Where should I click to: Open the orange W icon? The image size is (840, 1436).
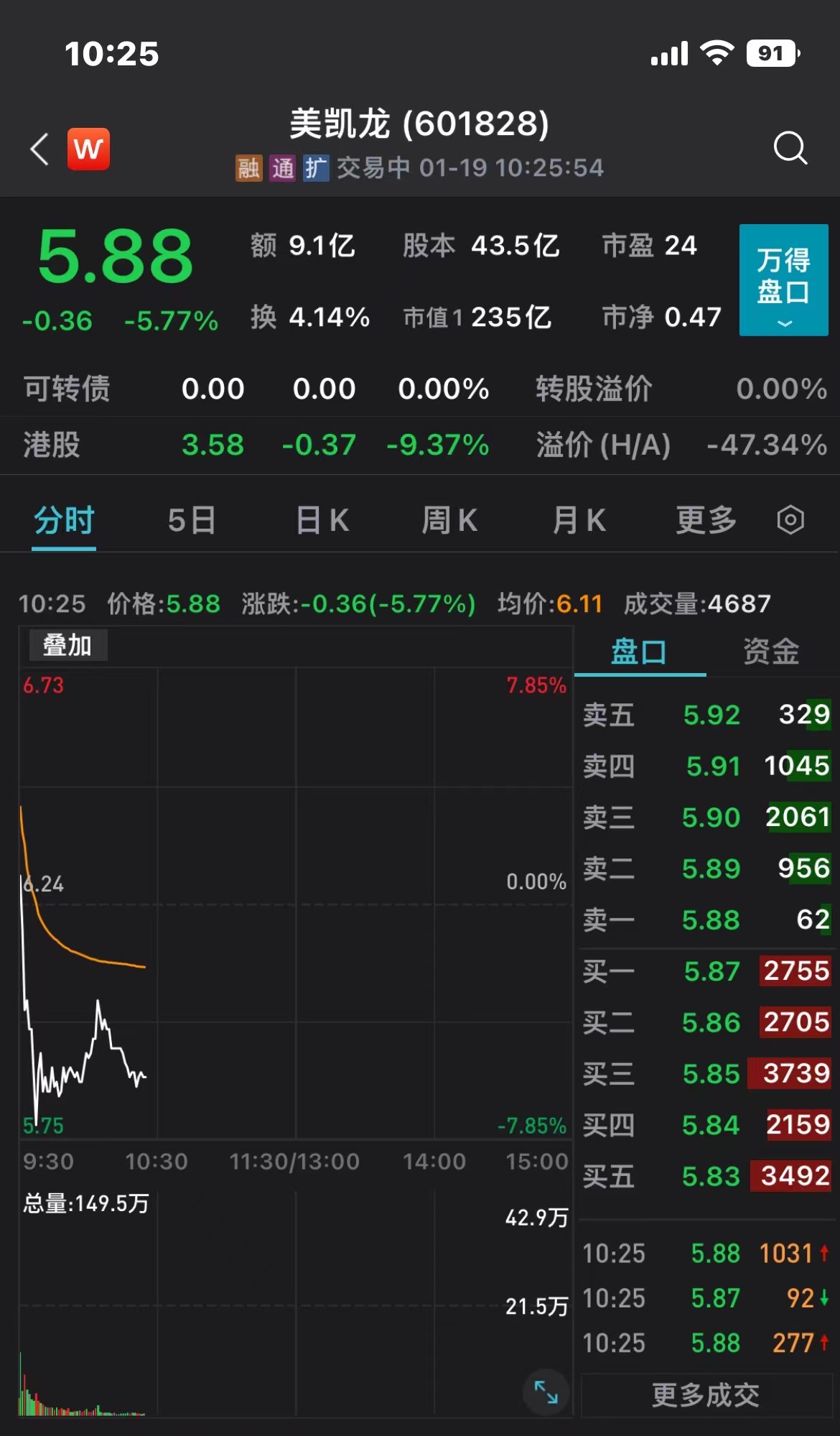click(88, 149)
